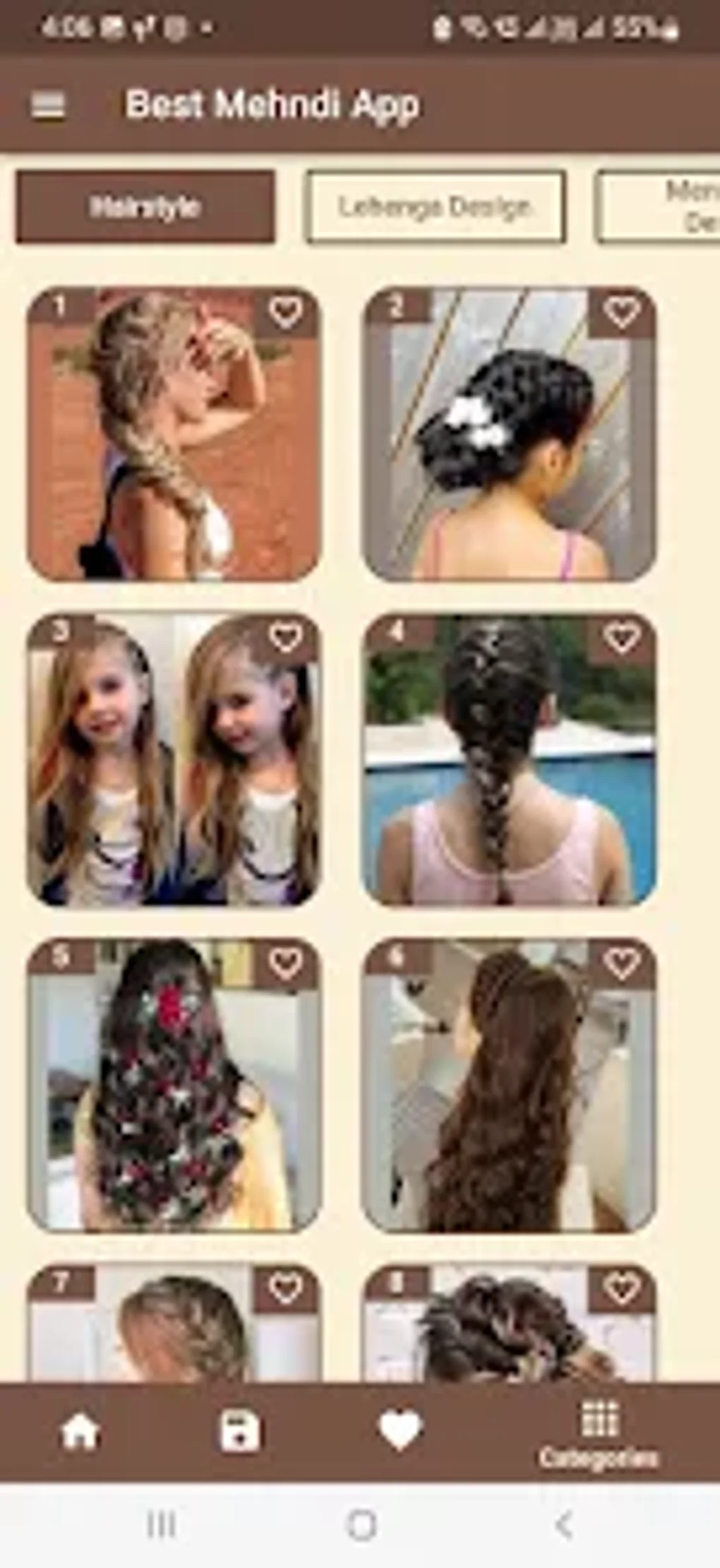
Task: Switch to the Categories tab
Action: [599, 1434]
